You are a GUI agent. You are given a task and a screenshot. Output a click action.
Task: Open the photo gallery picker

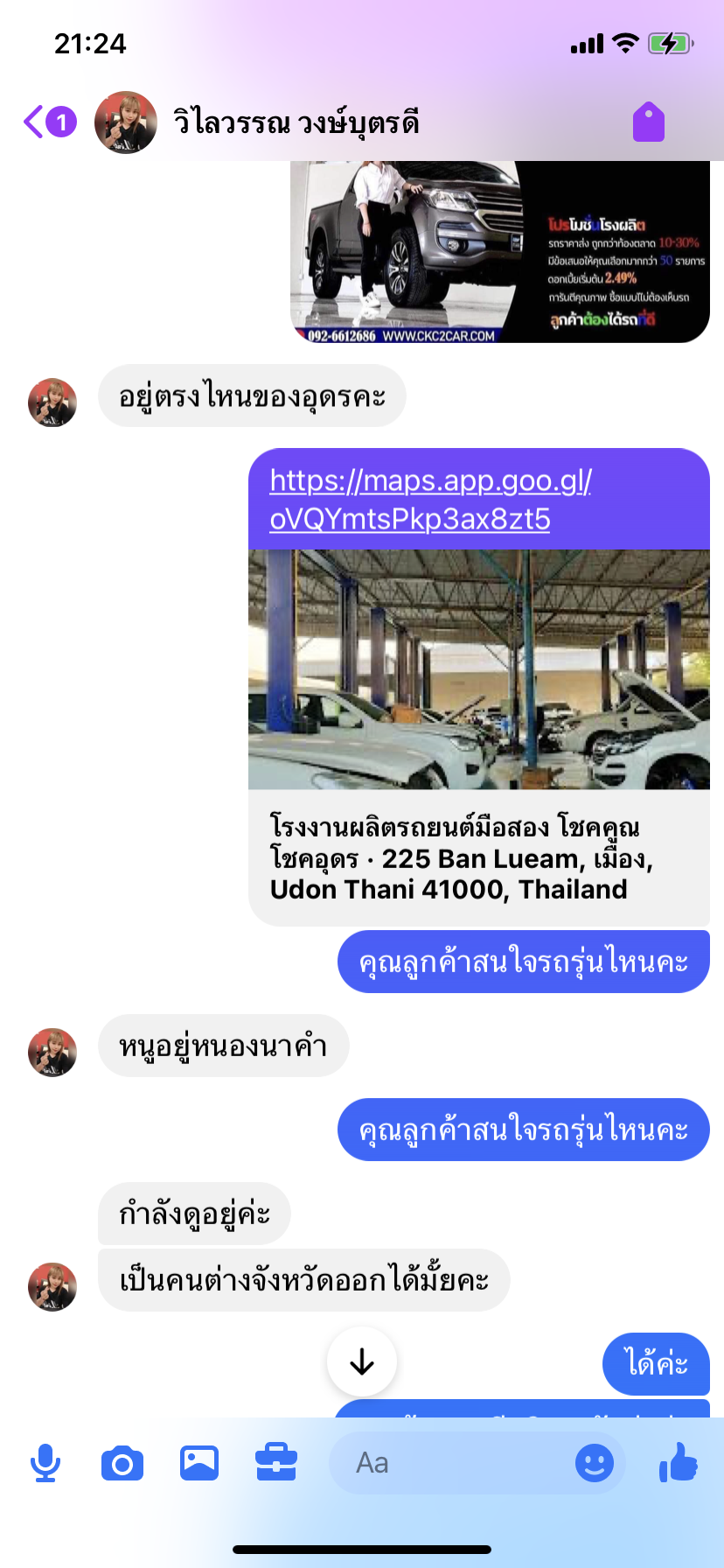[199, 1463]
